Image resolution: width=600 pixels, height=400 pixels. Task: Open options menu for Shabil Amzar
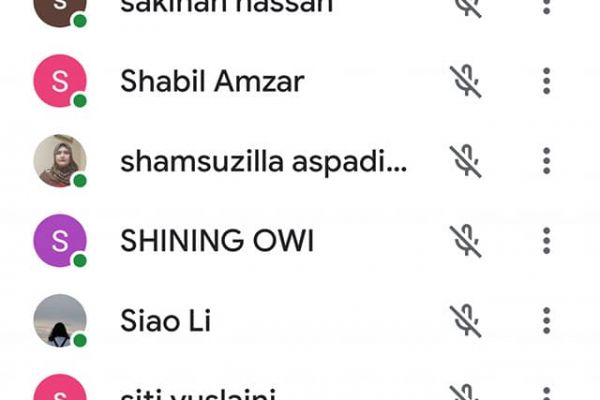pyautogui.click(x=546, y=81)
